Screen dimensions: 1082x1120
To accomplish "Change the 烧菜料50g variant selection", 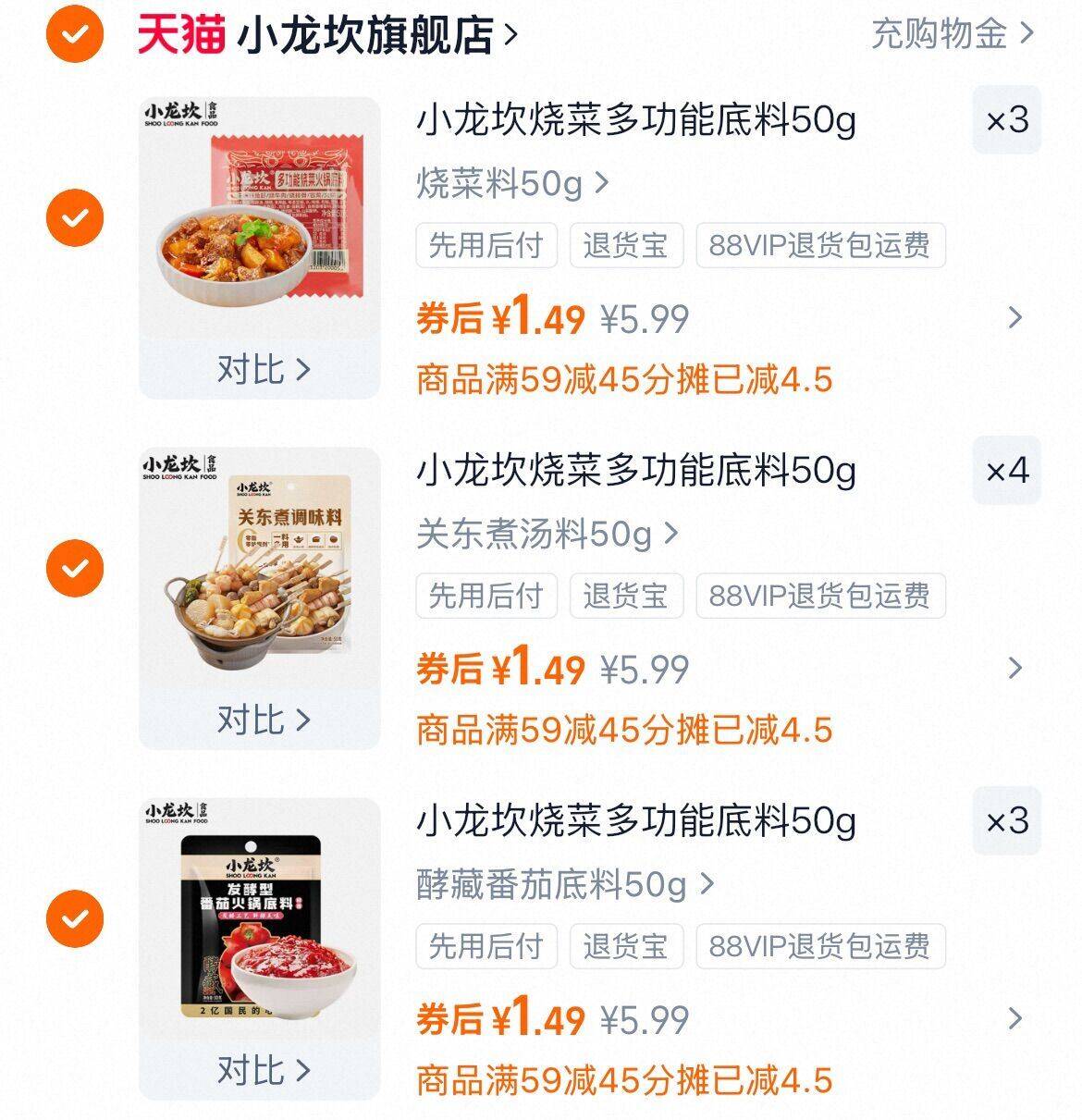I will tap(512, 183).
